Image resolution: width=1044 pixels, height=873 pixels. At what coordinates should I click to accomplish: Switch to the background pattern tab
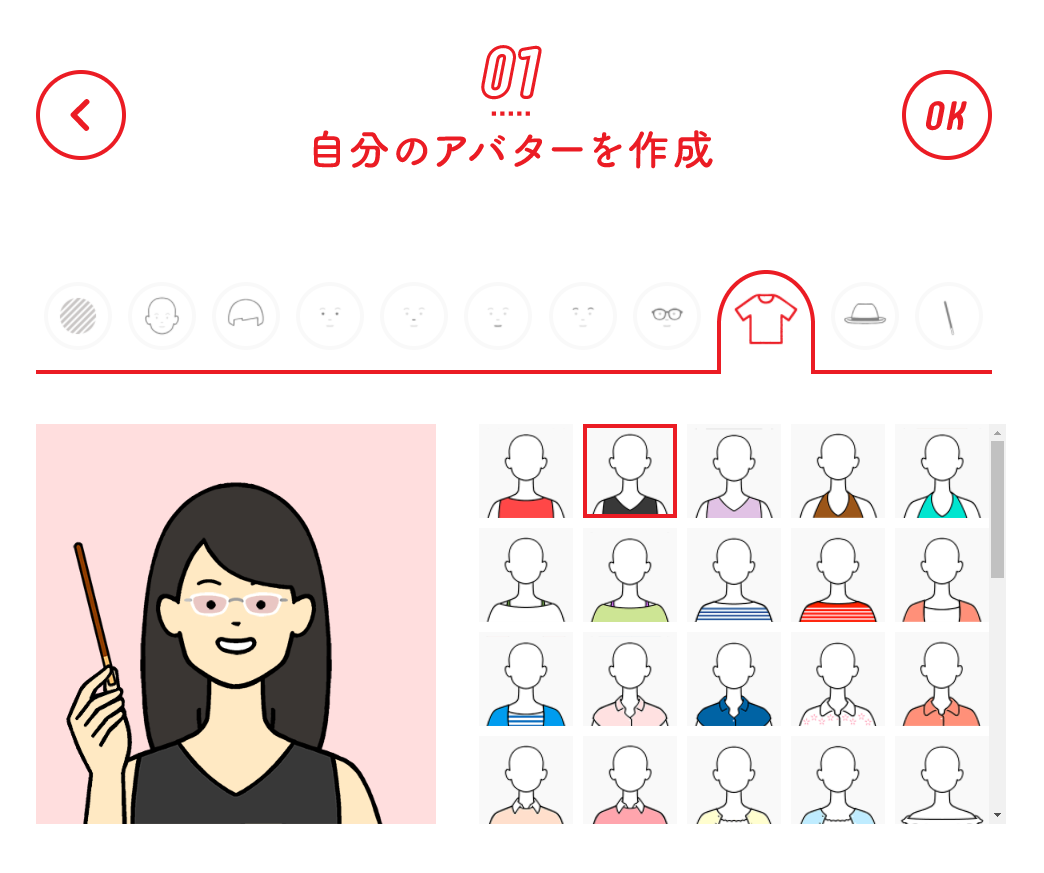point(78,316)
